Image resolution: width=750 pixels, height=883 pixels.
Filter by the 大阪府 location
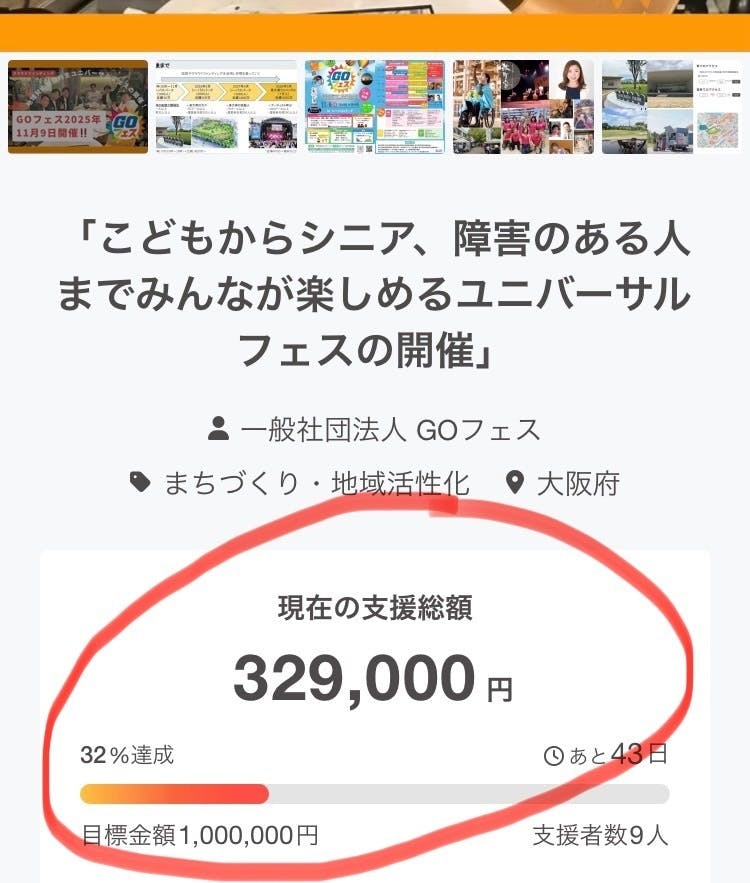pyautogui.click(x=562, y=483)
